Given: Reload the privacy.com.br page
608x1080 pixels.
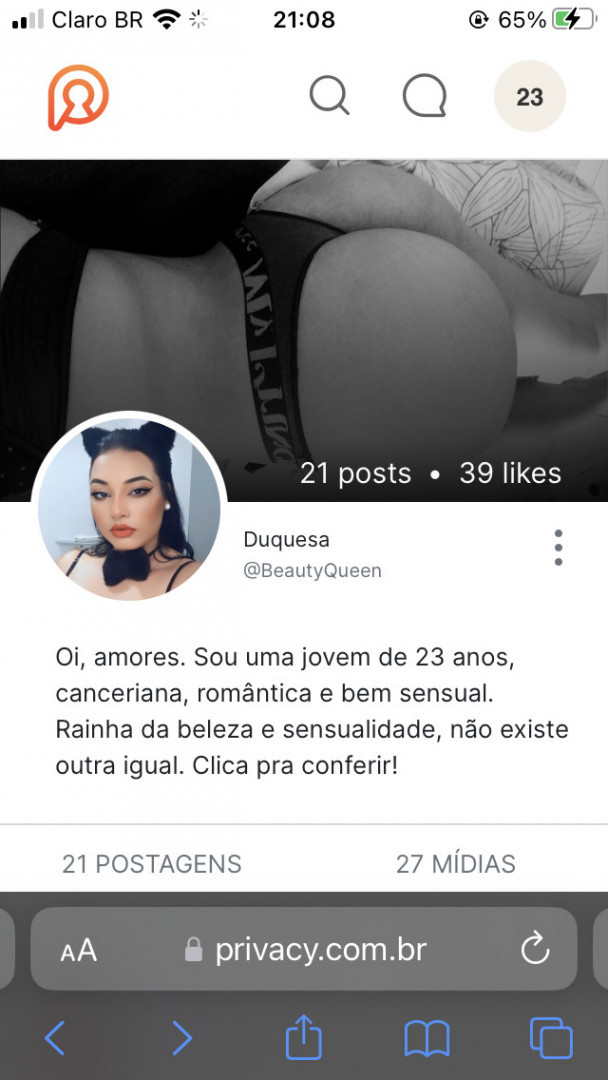Looking at the screenshot, I should (x=535, y=949).
